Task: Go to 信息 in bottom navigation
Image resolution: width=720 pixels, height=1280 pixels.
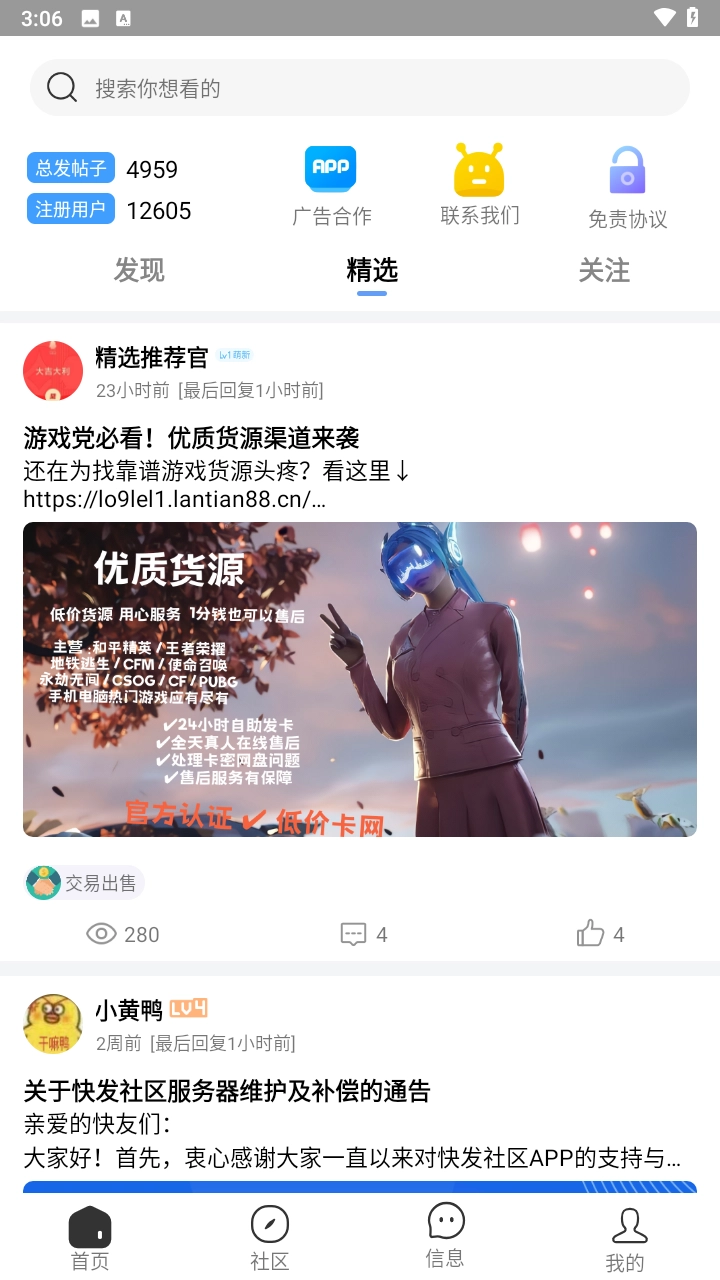Action: point(445,1236)
